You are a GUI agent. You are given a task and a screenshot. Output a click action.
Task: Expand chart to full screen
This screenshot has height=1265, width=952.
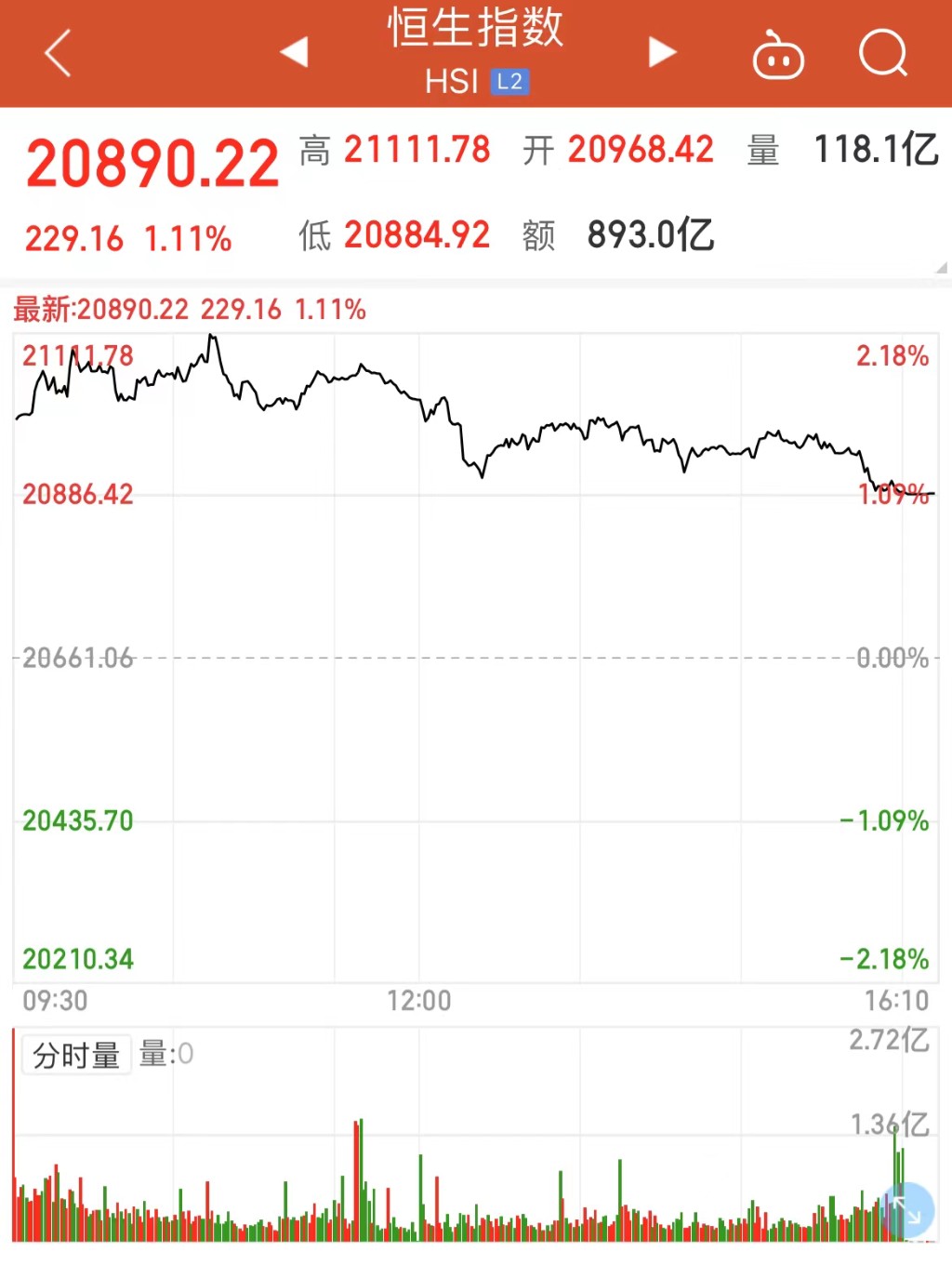tap(907, 1210)
